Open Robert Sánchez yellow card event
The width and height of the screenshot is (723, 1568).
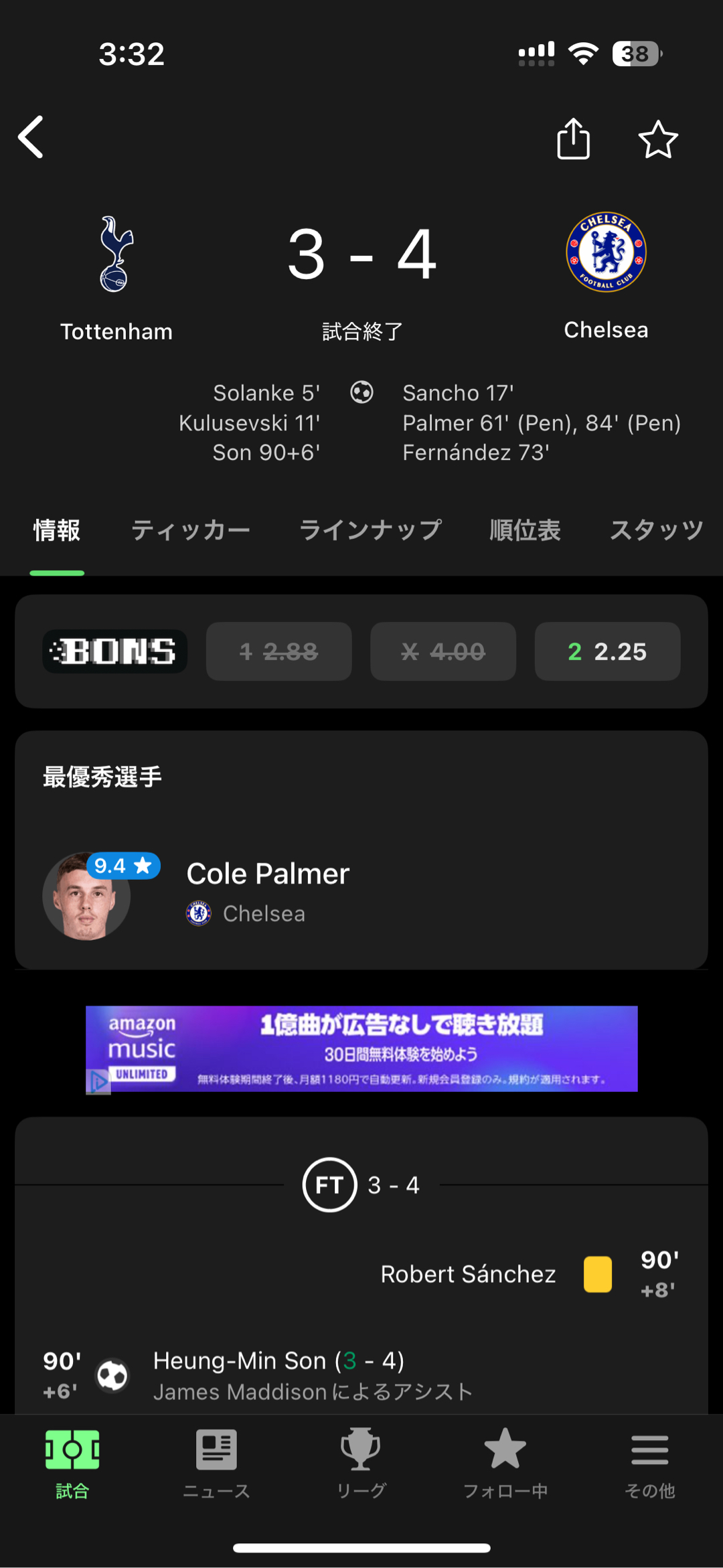click(x=469, y=1274)
